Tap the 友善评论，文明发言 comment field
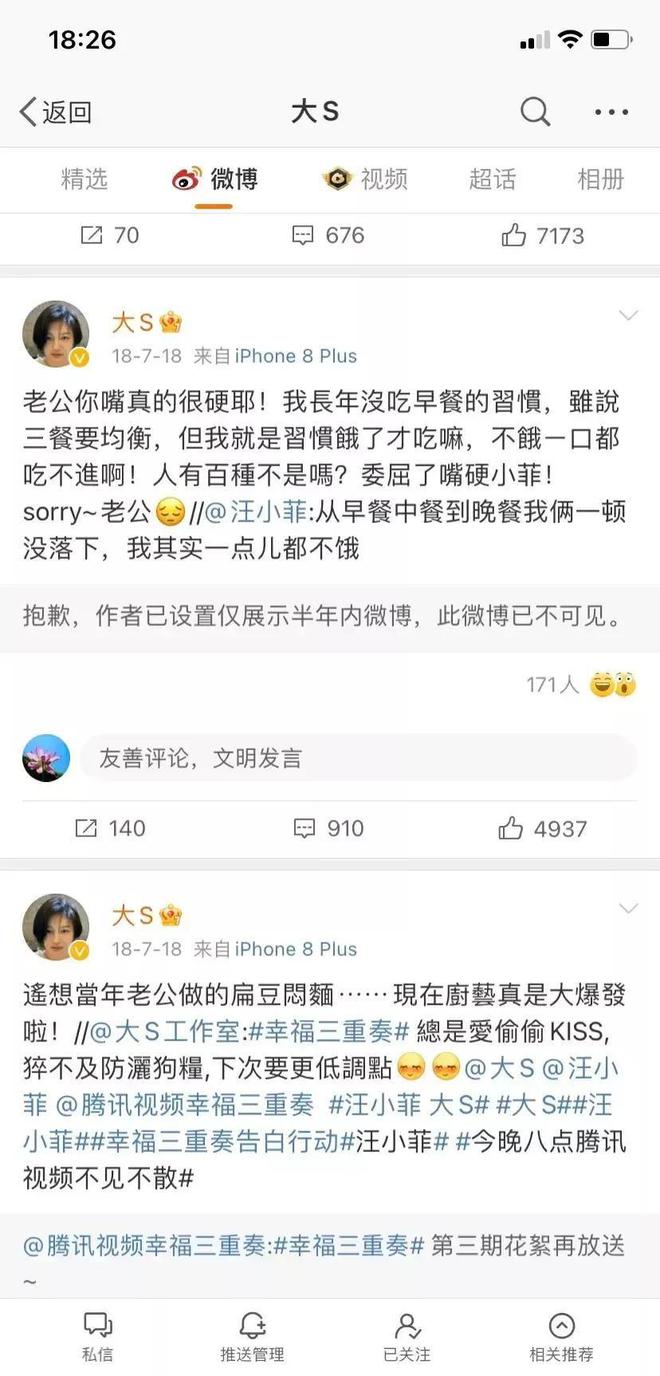Screen dimensions: 660x1376 [358, 758]
